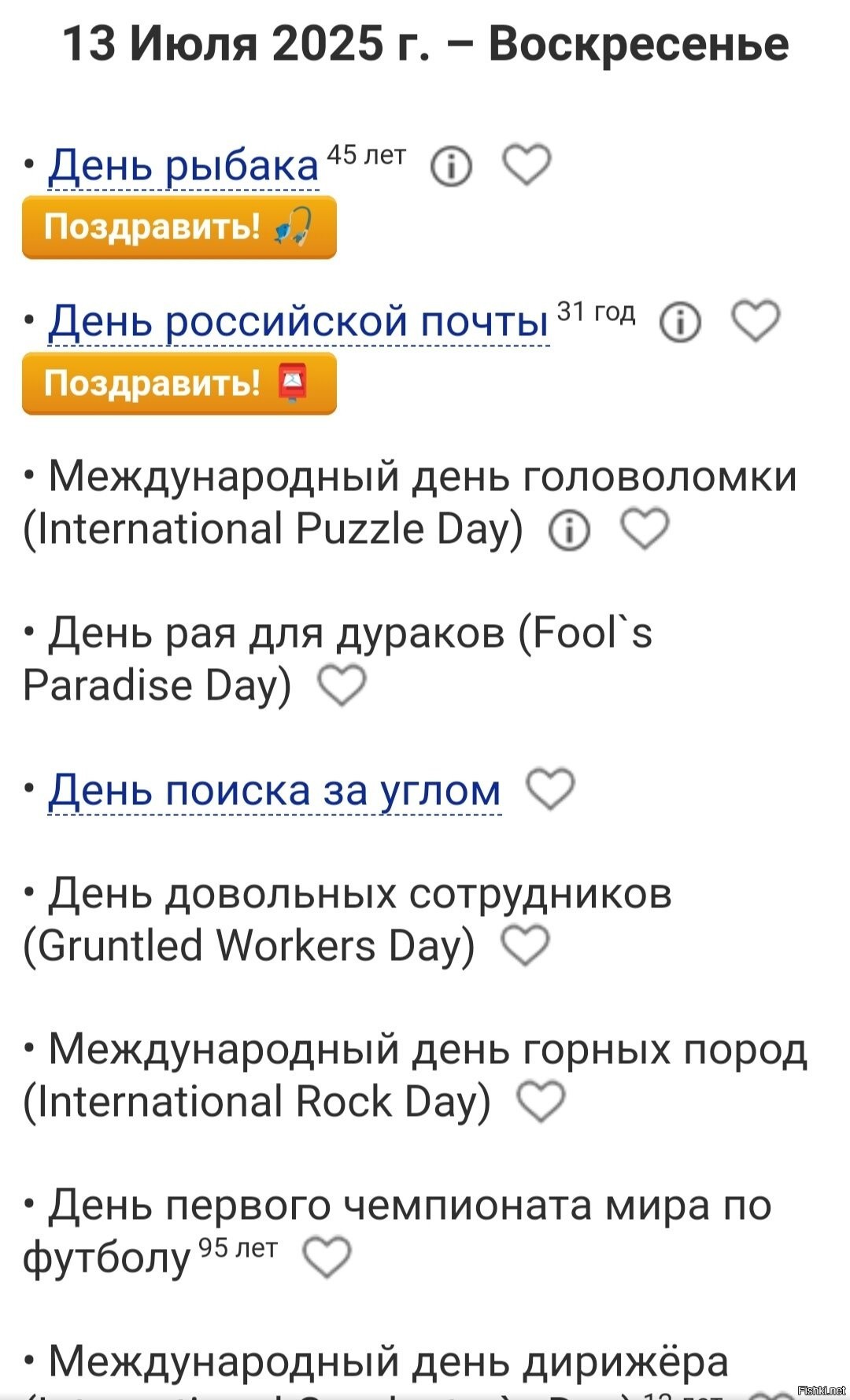The width and height of the screenshot is (850, 1400).
Task: Like Gruntled Workers Day with the heart
Action: [525, 945]
